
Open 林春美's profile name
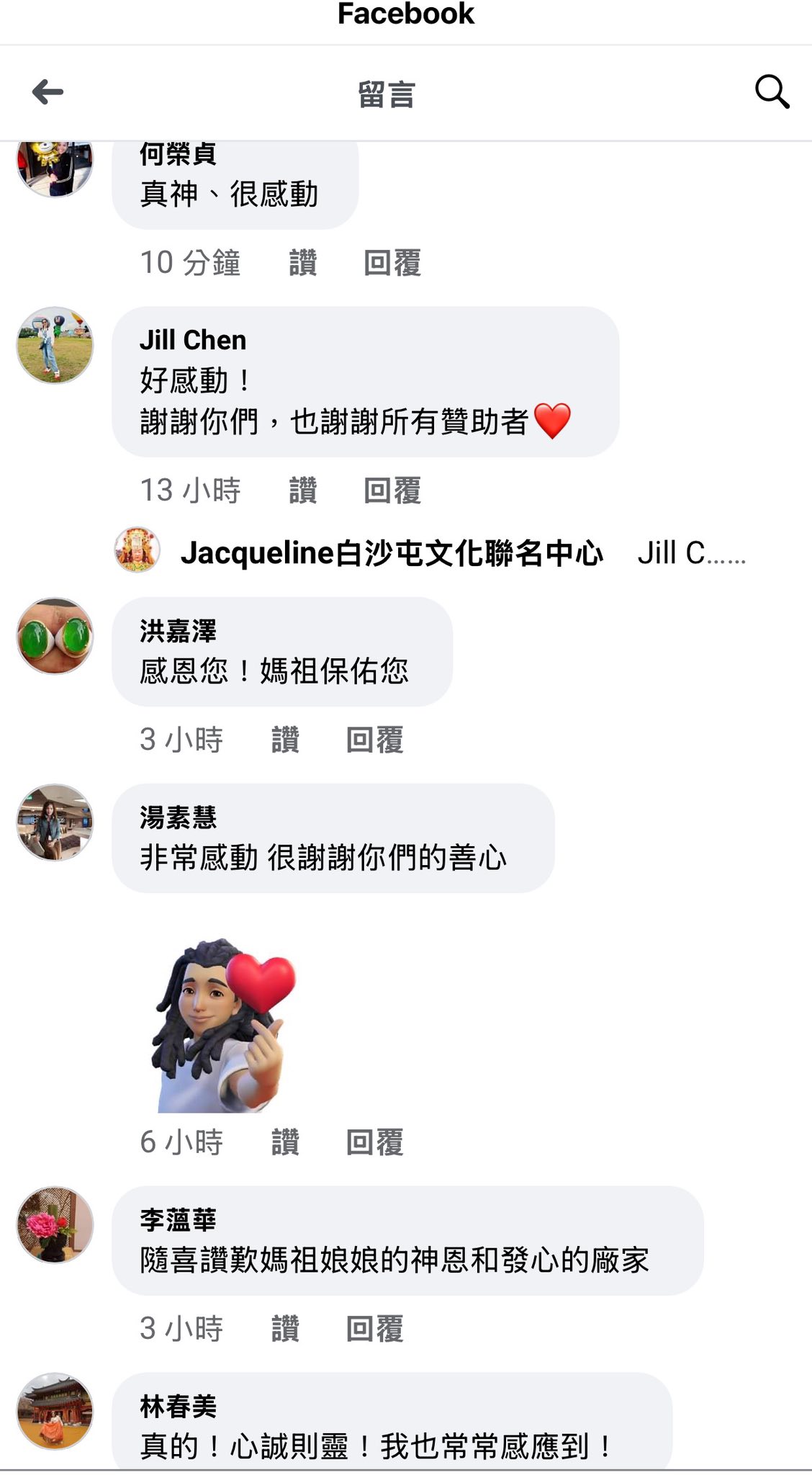pyautogui.click(x=178, y=1407)
